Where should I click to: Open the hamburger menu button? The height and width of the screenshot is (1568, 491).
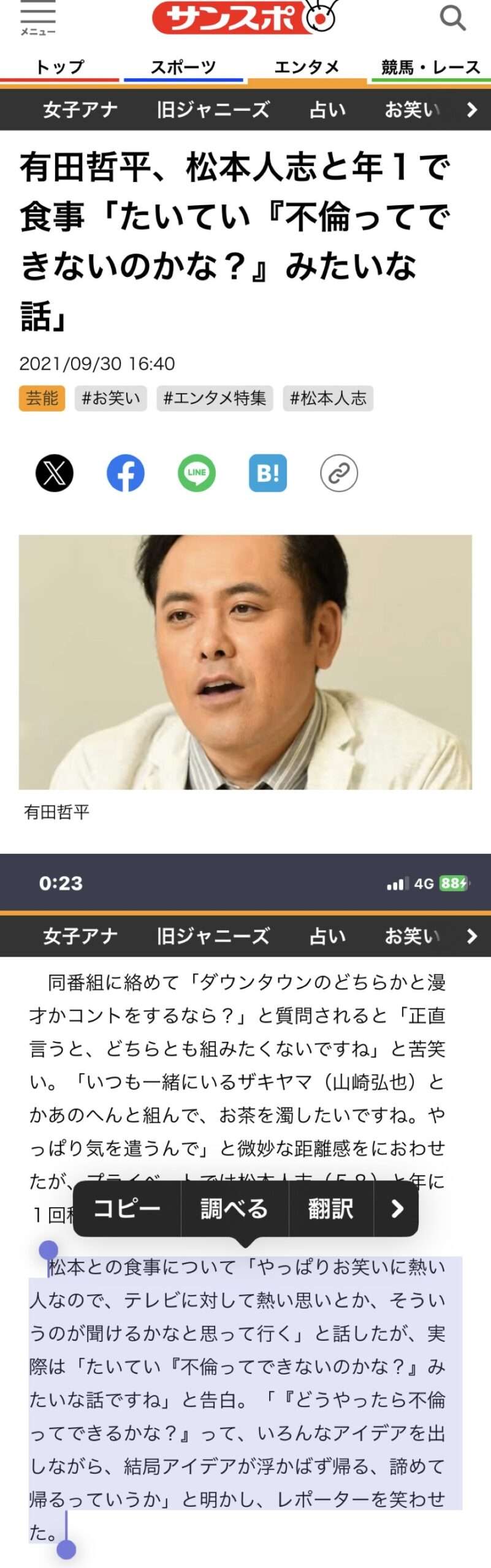(38, 17)
